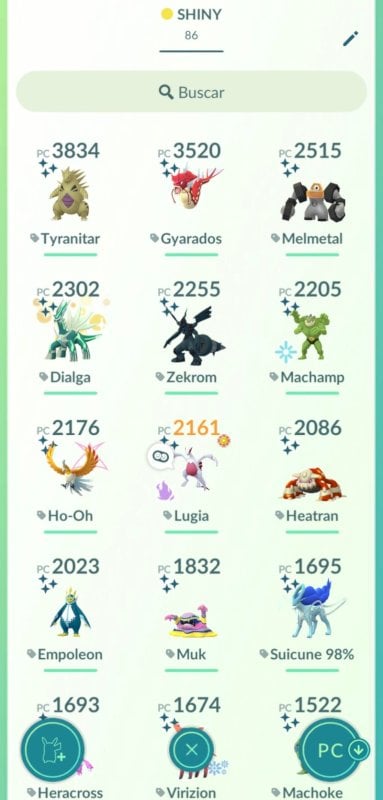
Task: Open Lugia with PC 2161
Action: [x=191, y=475]
